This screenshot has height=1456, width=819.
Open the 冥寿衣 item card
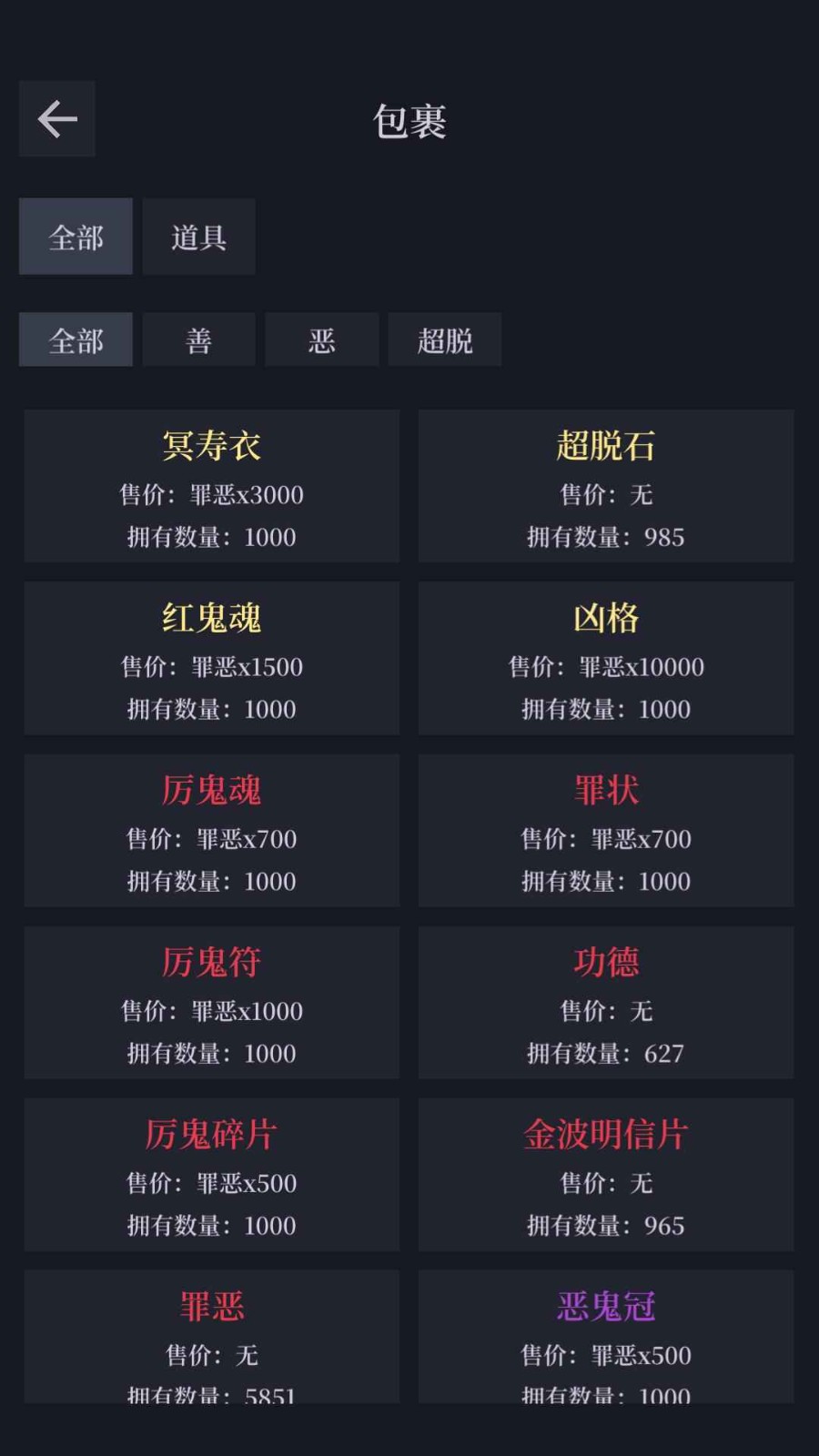[211, 486]
